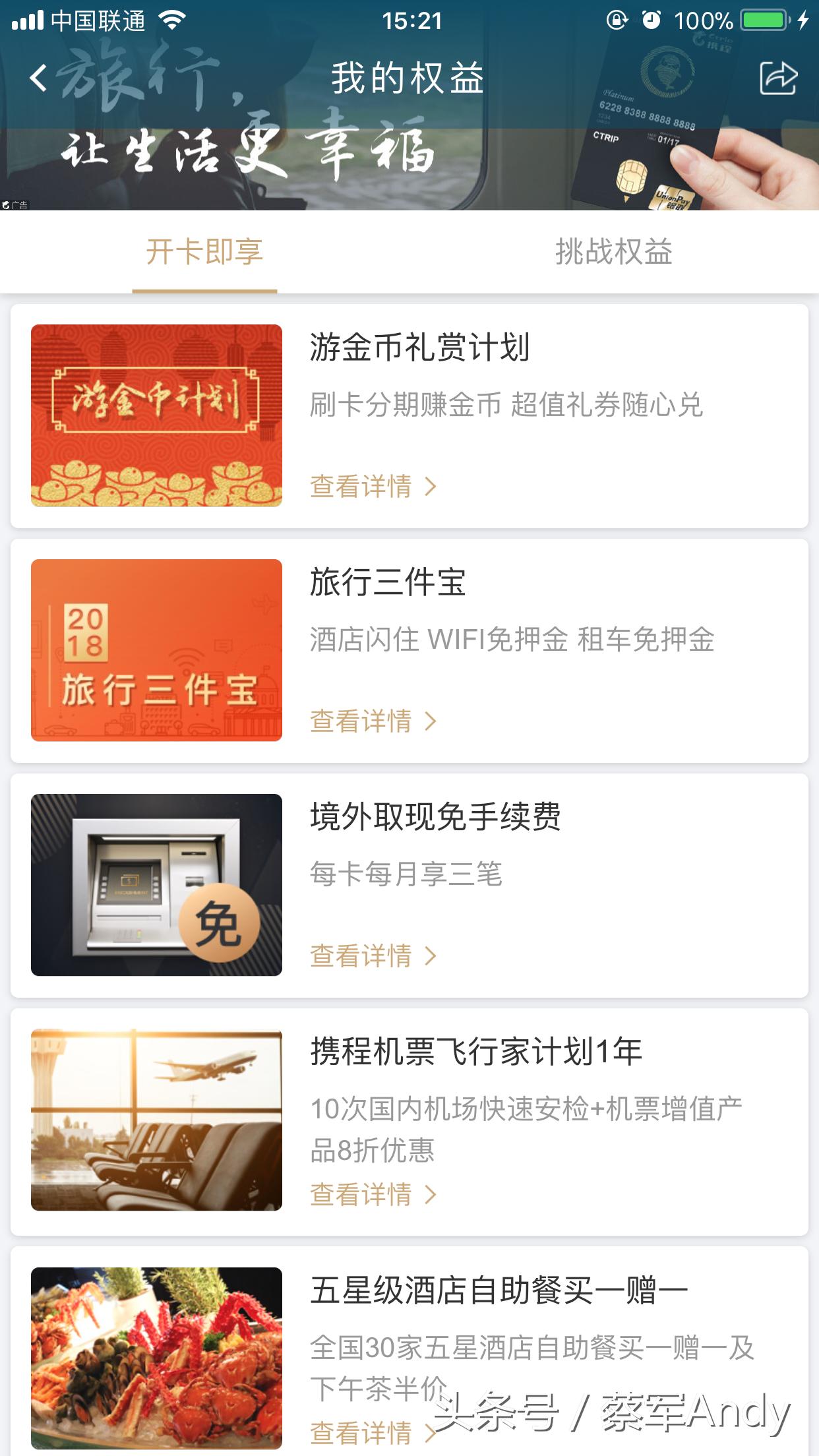Viewport: 819px width, 1456px height.
Task: Click the seafood buffet photo thumbnail
Action: pos(156,1358)
